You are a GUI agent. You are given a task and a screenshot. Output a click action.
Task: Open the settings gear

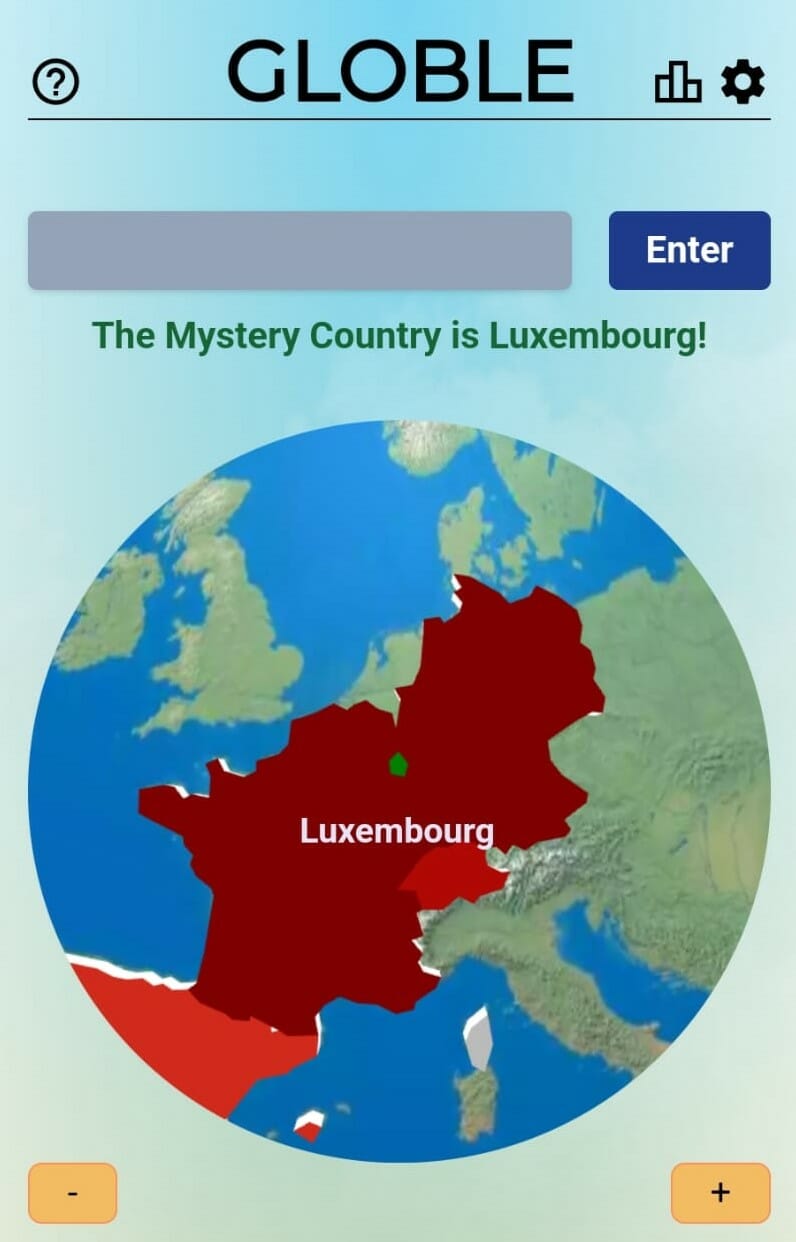[743, 81]
